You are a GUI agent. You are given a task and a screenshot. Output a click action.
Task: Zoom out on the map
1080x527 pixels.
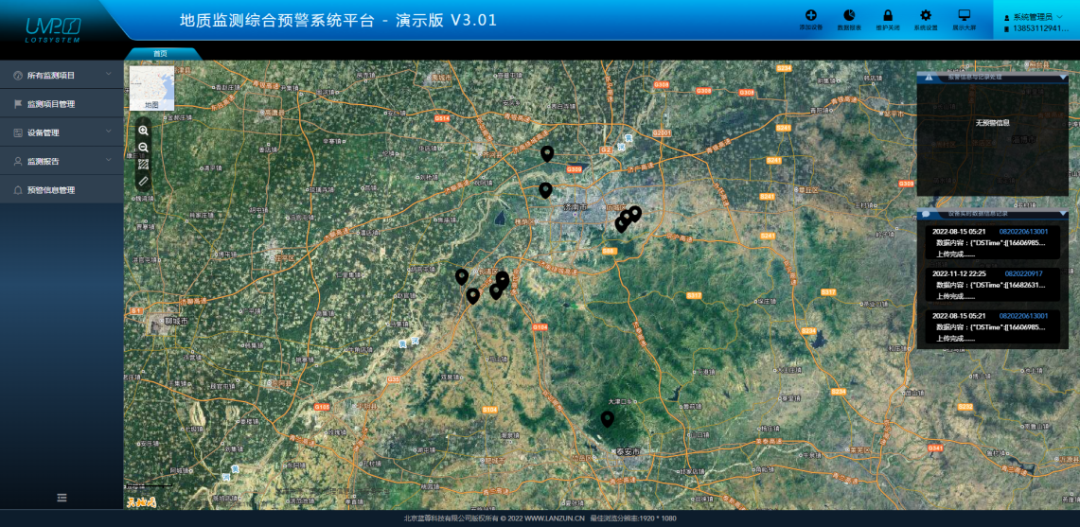tap(144, 148)
